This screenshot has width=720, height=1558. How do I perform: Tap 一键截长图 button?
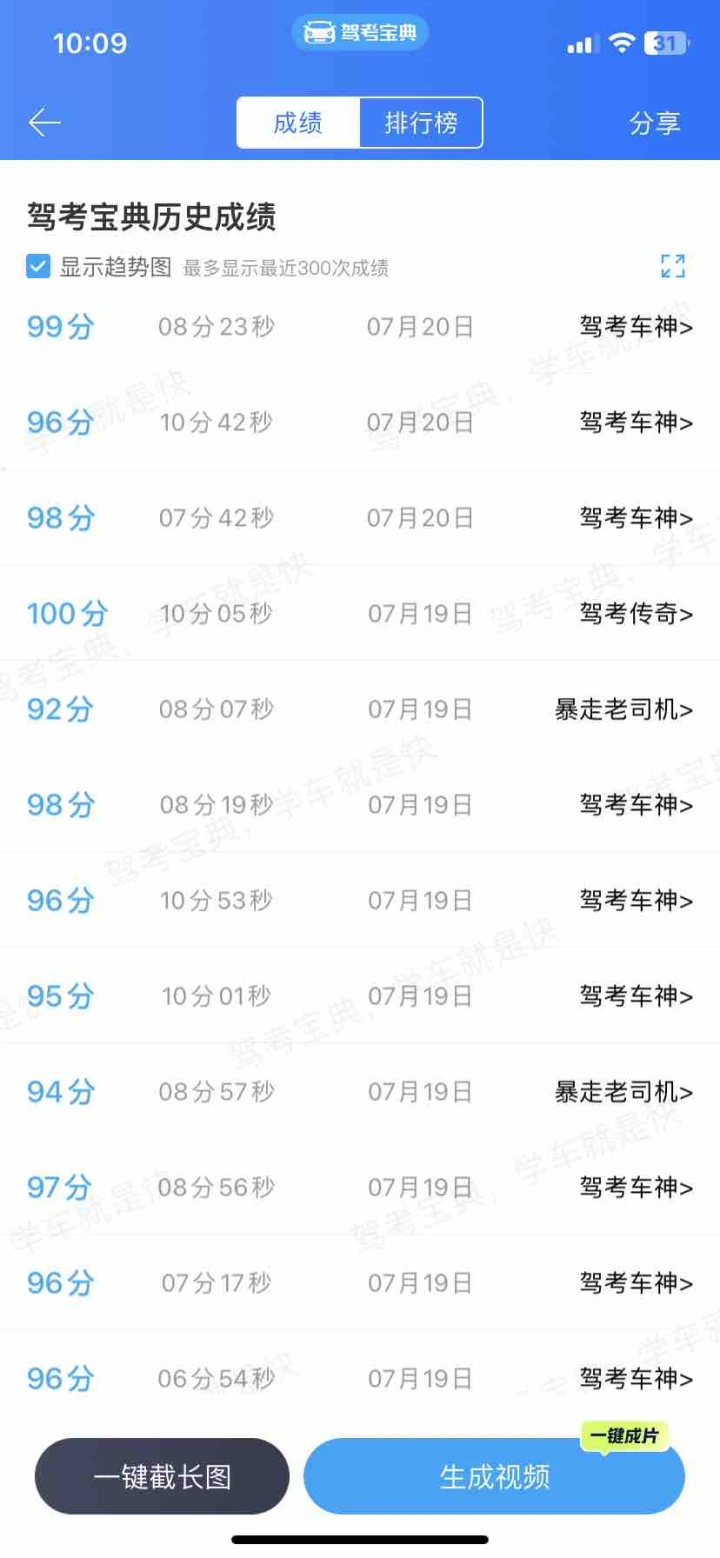(162, 1476)
